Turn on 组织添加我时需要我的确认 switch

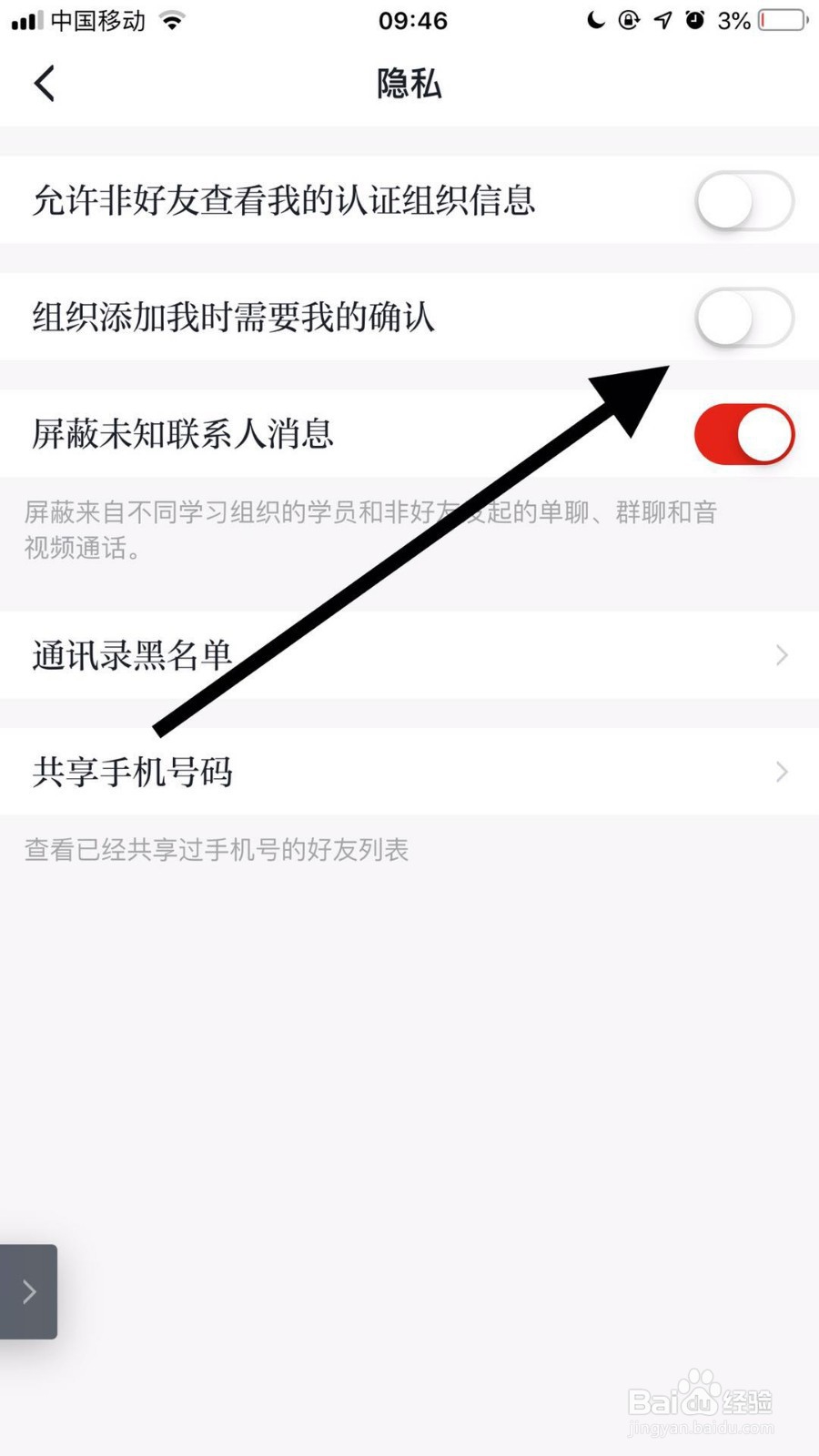pos(744,318)
